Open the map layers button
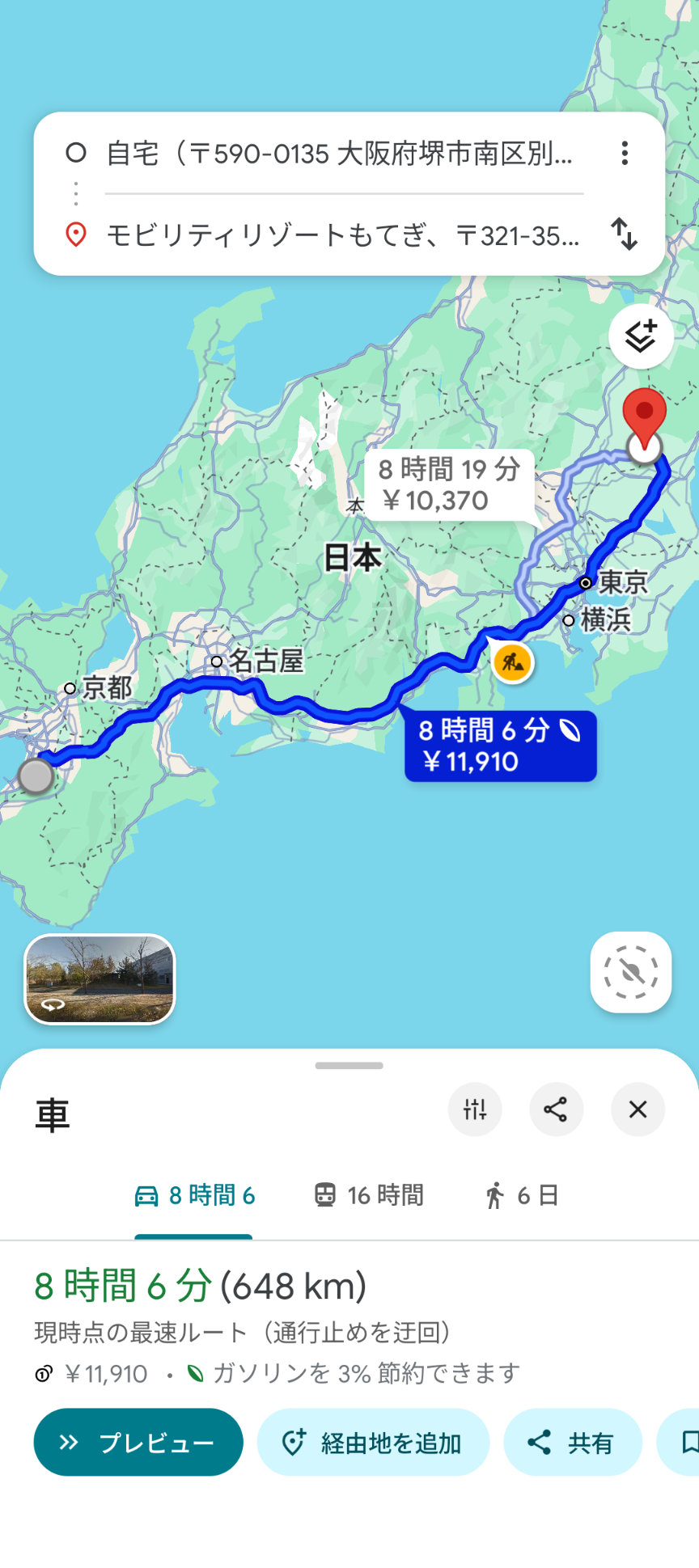This screenshot has height=1568, width=699. (x=641, y=336)
